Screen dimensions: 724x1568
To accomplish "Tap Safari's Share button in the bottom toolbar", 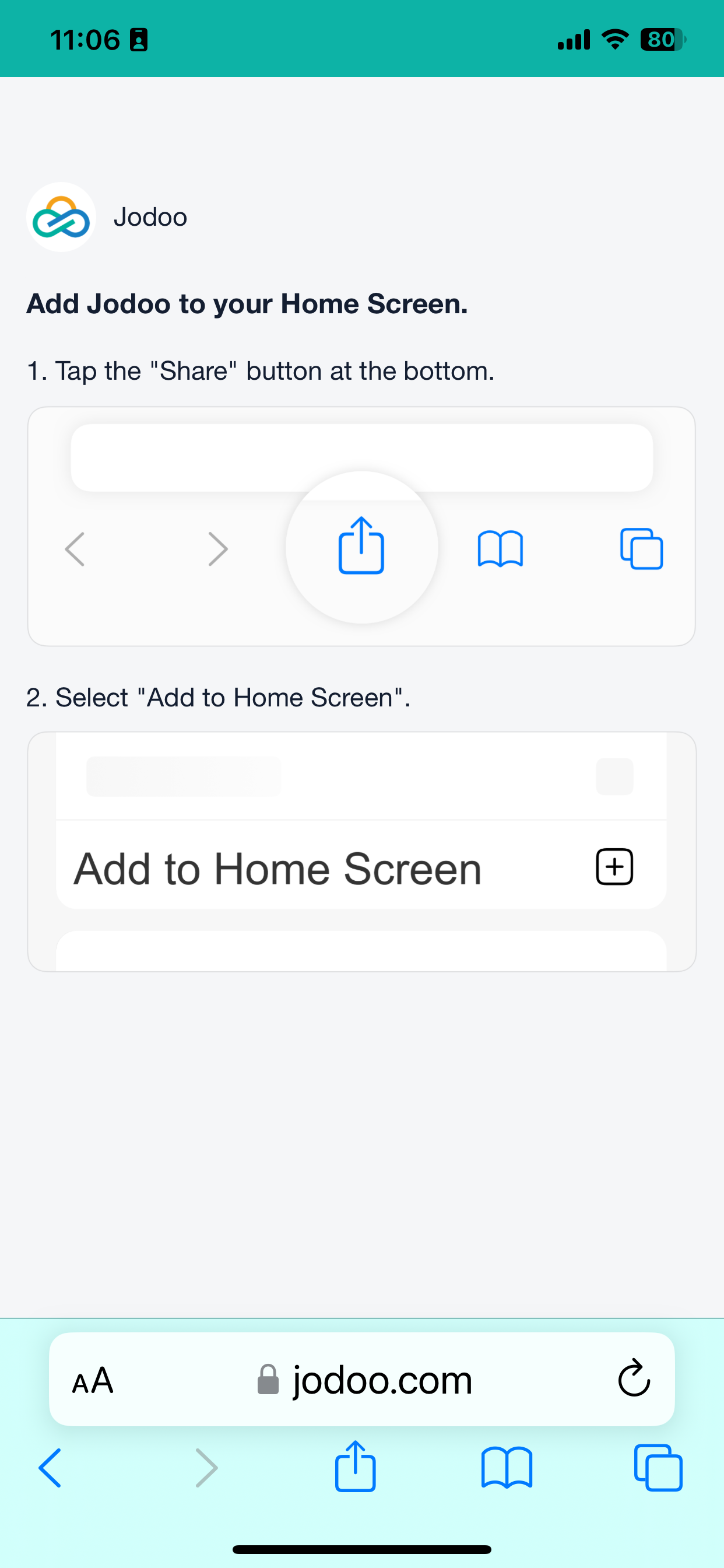I will 356,1466.
